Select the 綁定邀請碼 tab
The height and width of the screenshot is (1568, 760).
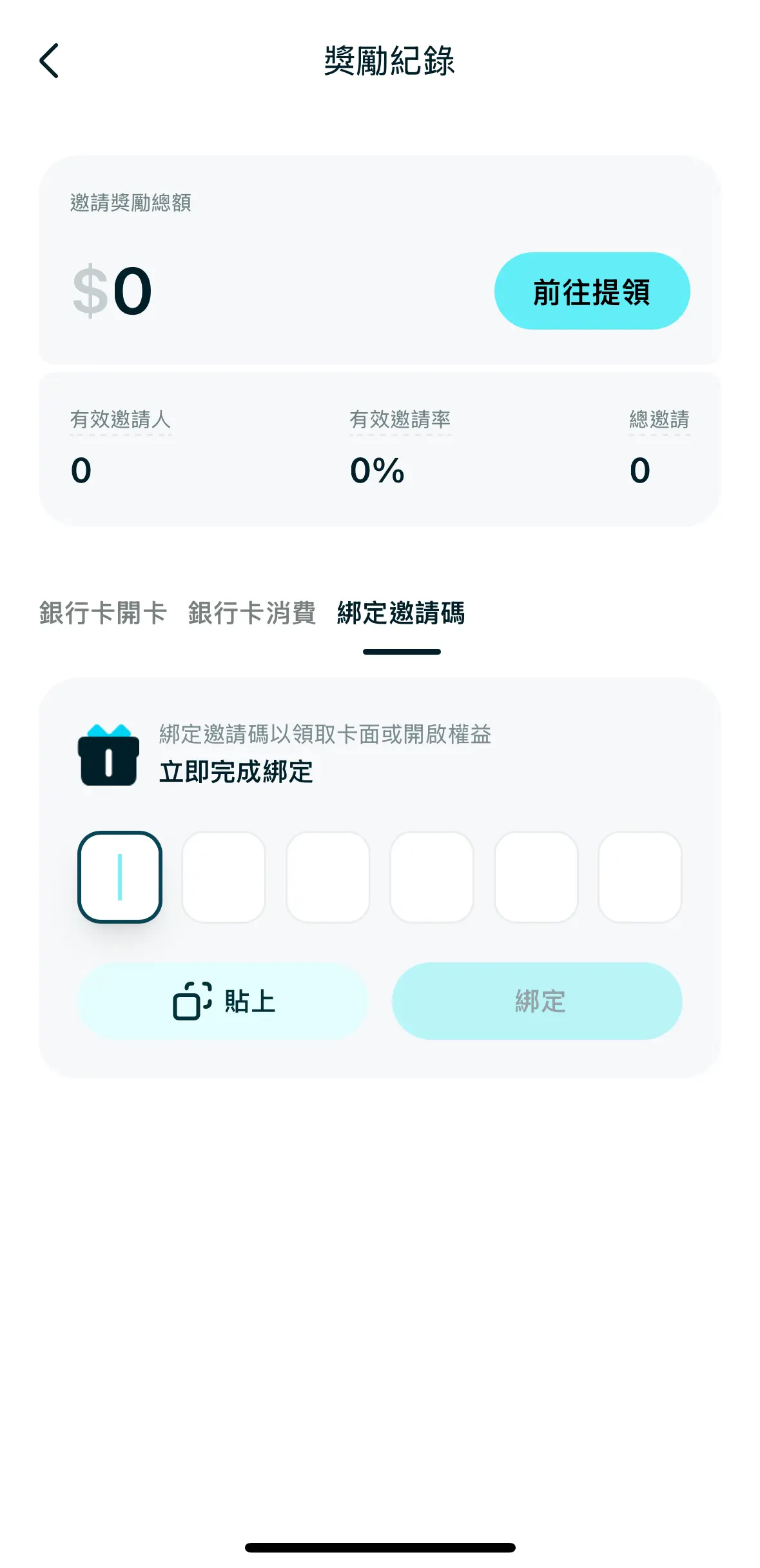[401, 613]
